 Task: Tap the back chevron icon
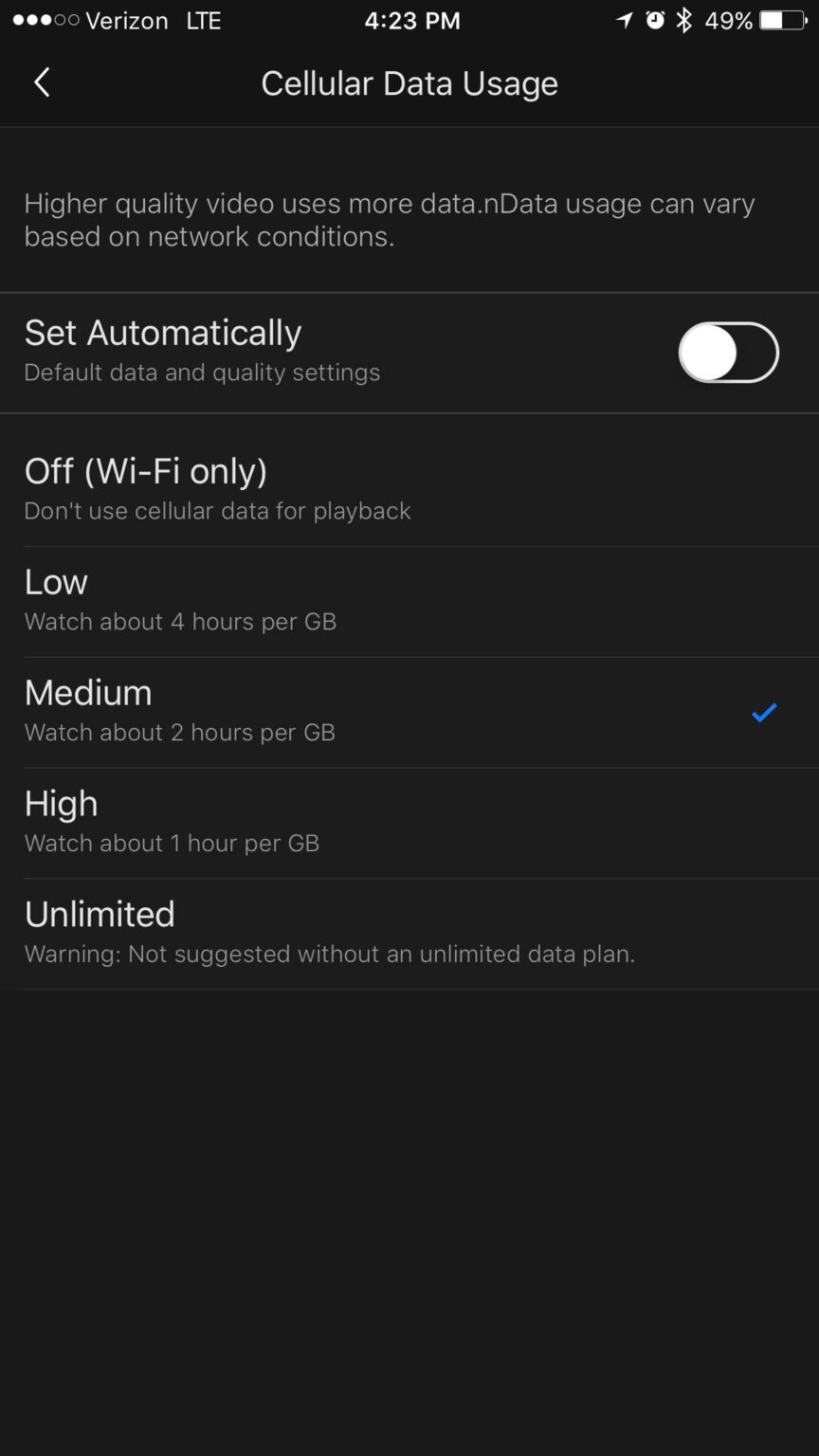[42, 82]
